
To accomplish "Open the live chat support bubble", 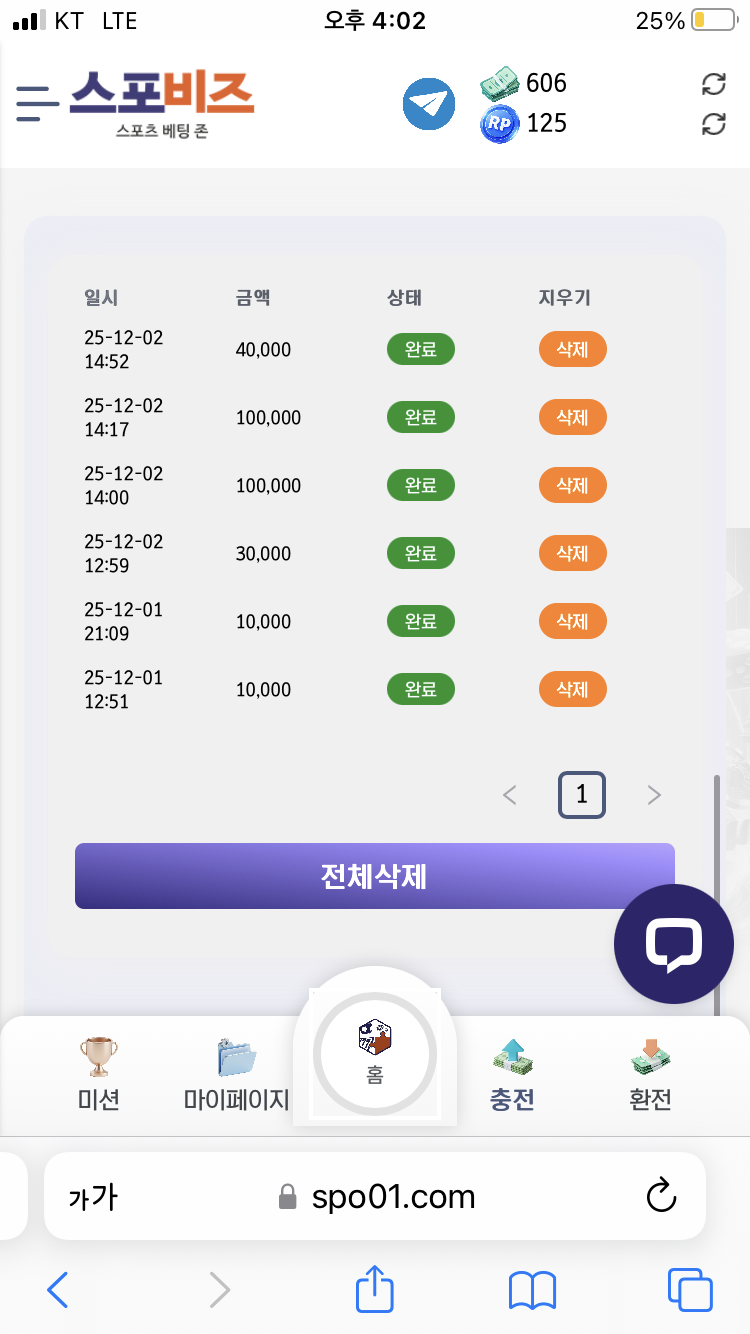I will [x=673, y=944].
